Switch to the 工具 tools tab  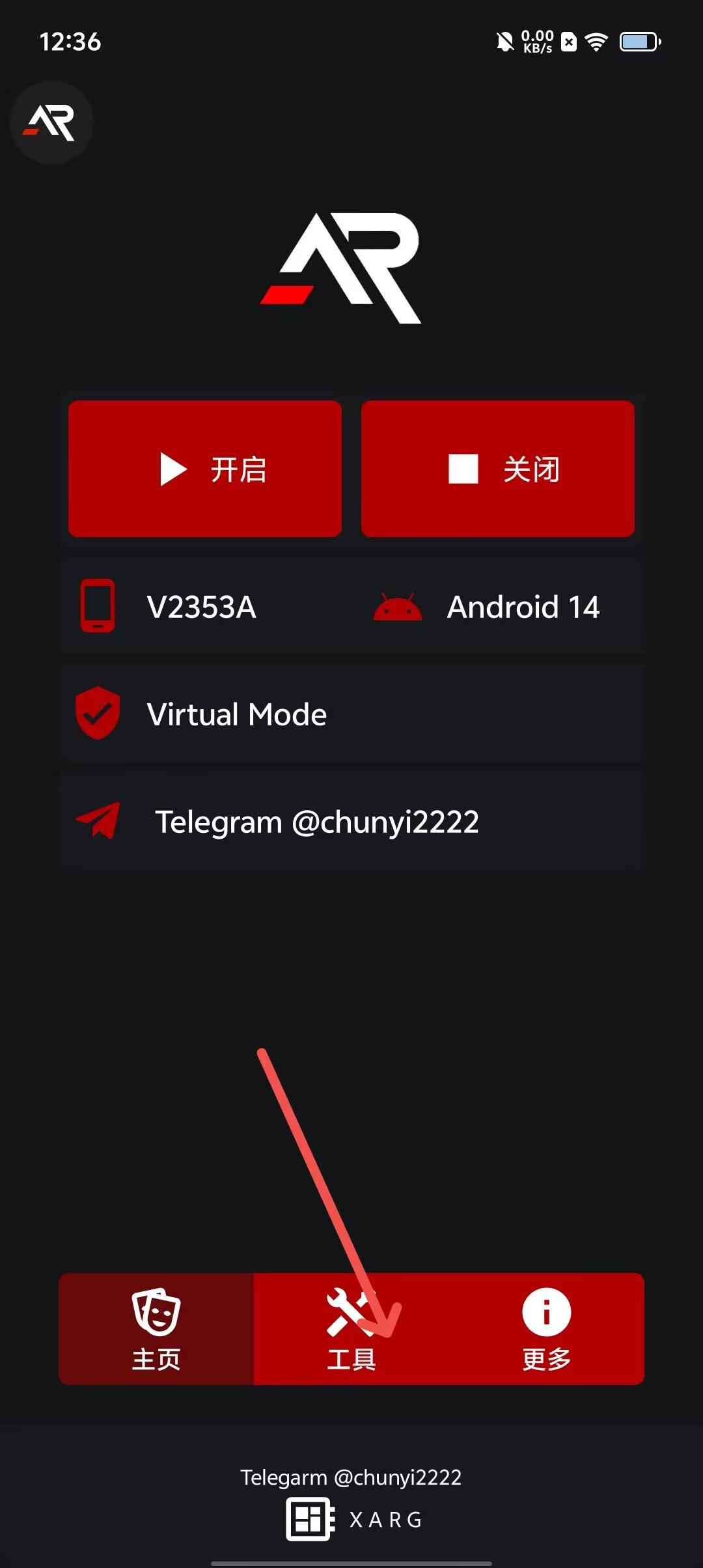[x=351, y=1330]
